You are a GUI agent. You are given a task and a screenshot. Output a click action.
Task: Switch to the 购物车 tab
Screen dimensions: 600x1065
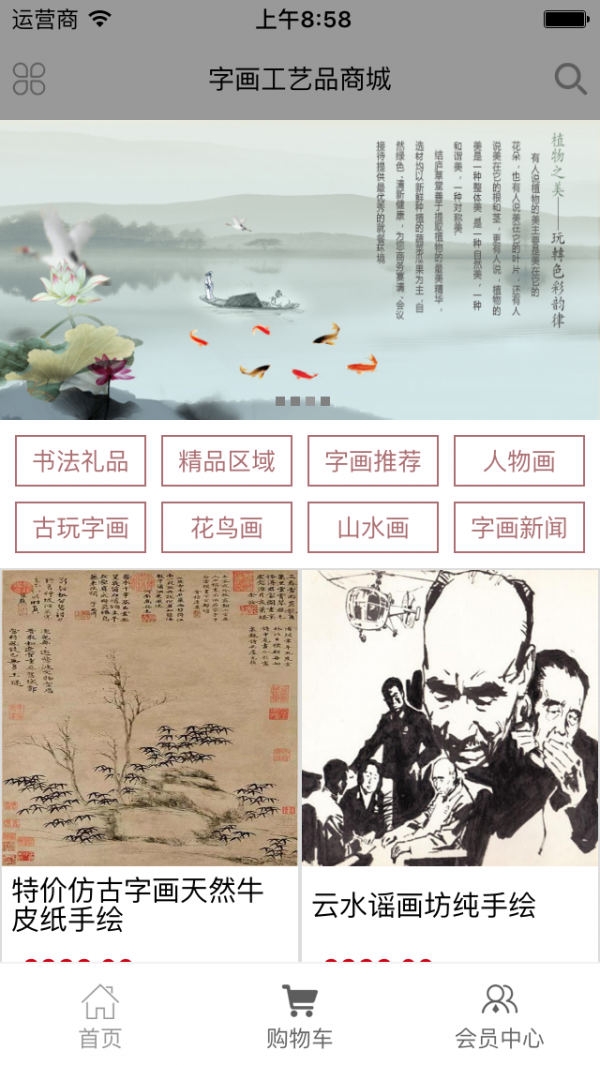pos(299,1015)
